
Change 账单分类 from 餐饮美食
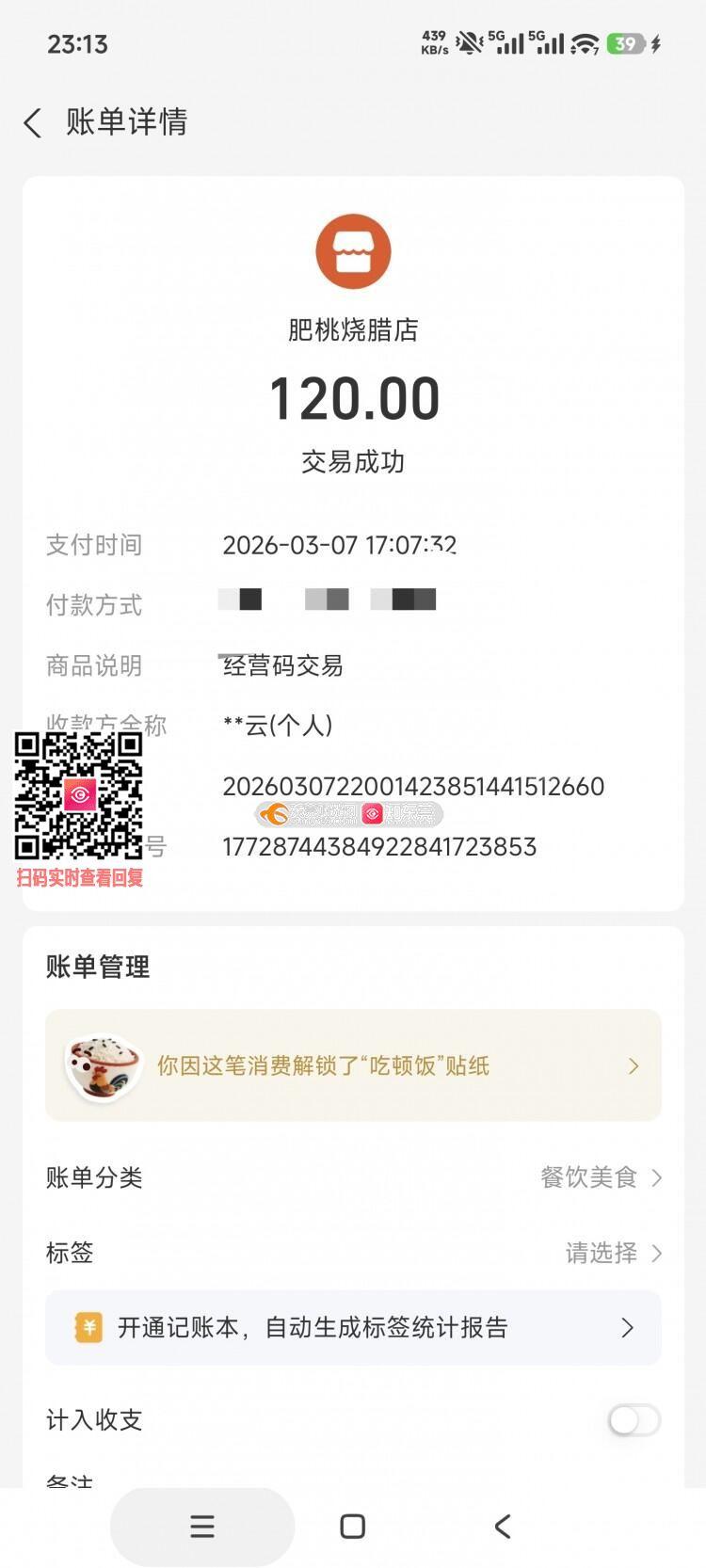[601, 1177]
